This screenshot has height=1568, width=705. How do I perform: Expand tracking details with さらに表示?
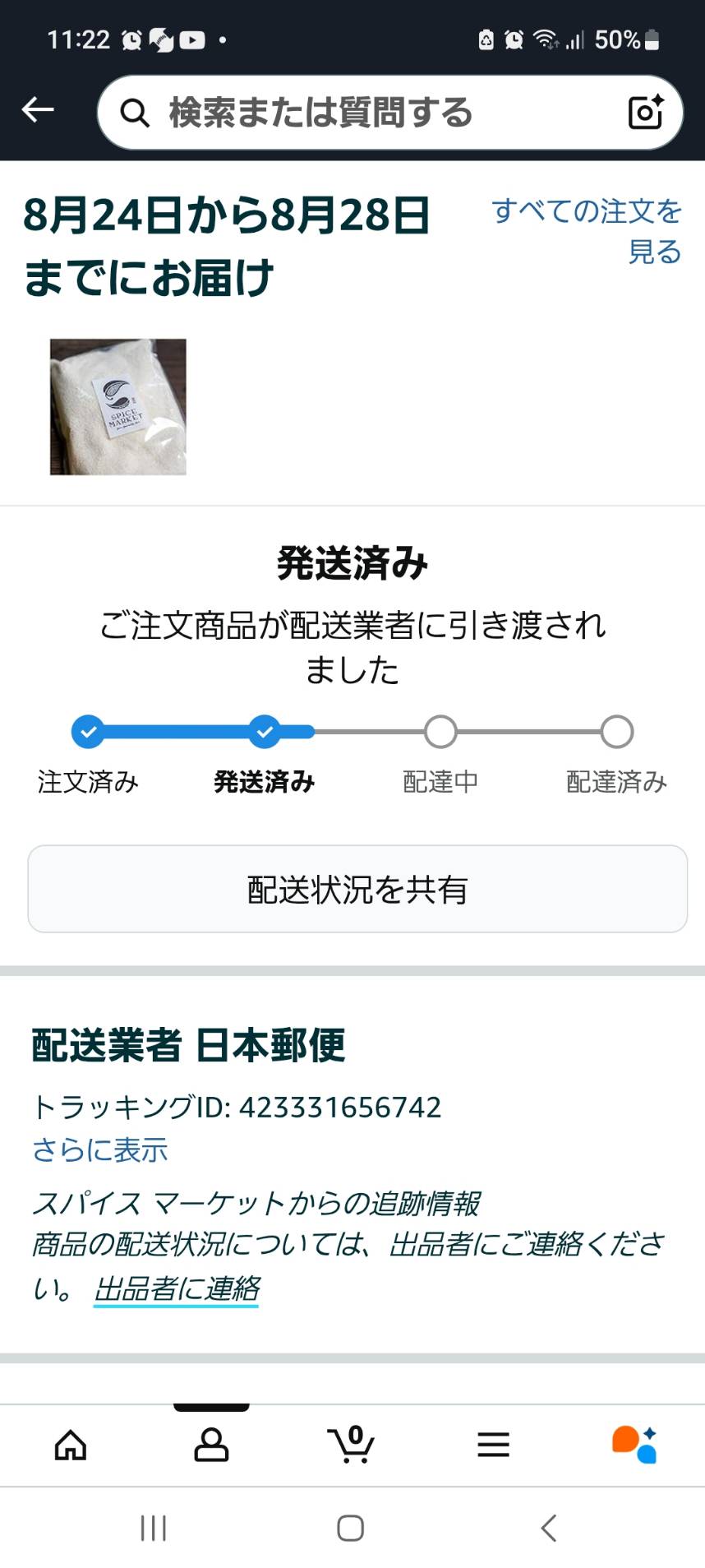pos(99,1149)
